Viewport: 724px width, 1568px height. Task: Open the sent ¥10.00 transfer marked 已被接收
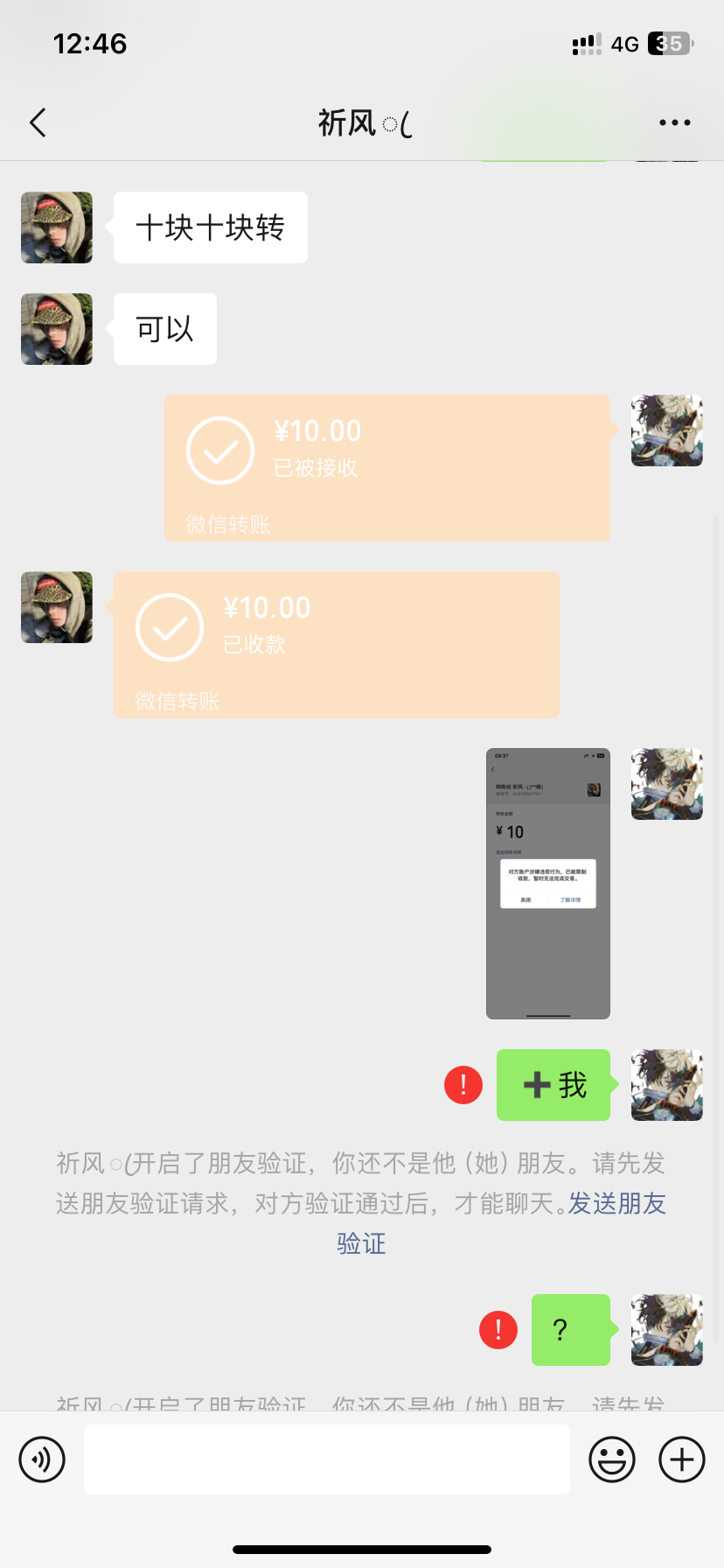pos(386,467)
